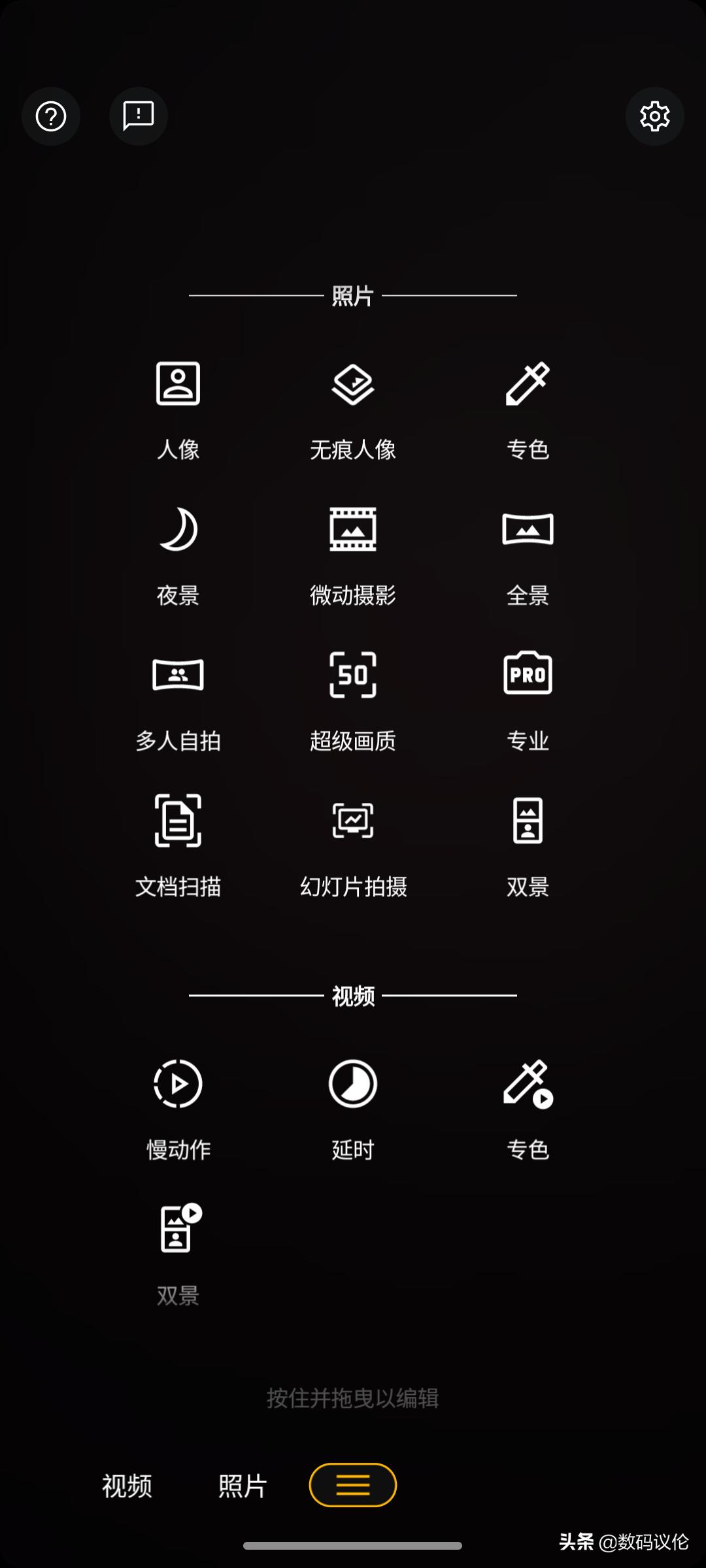
Task: Switch to the 视频 tab
Action: coord(127,1484)
